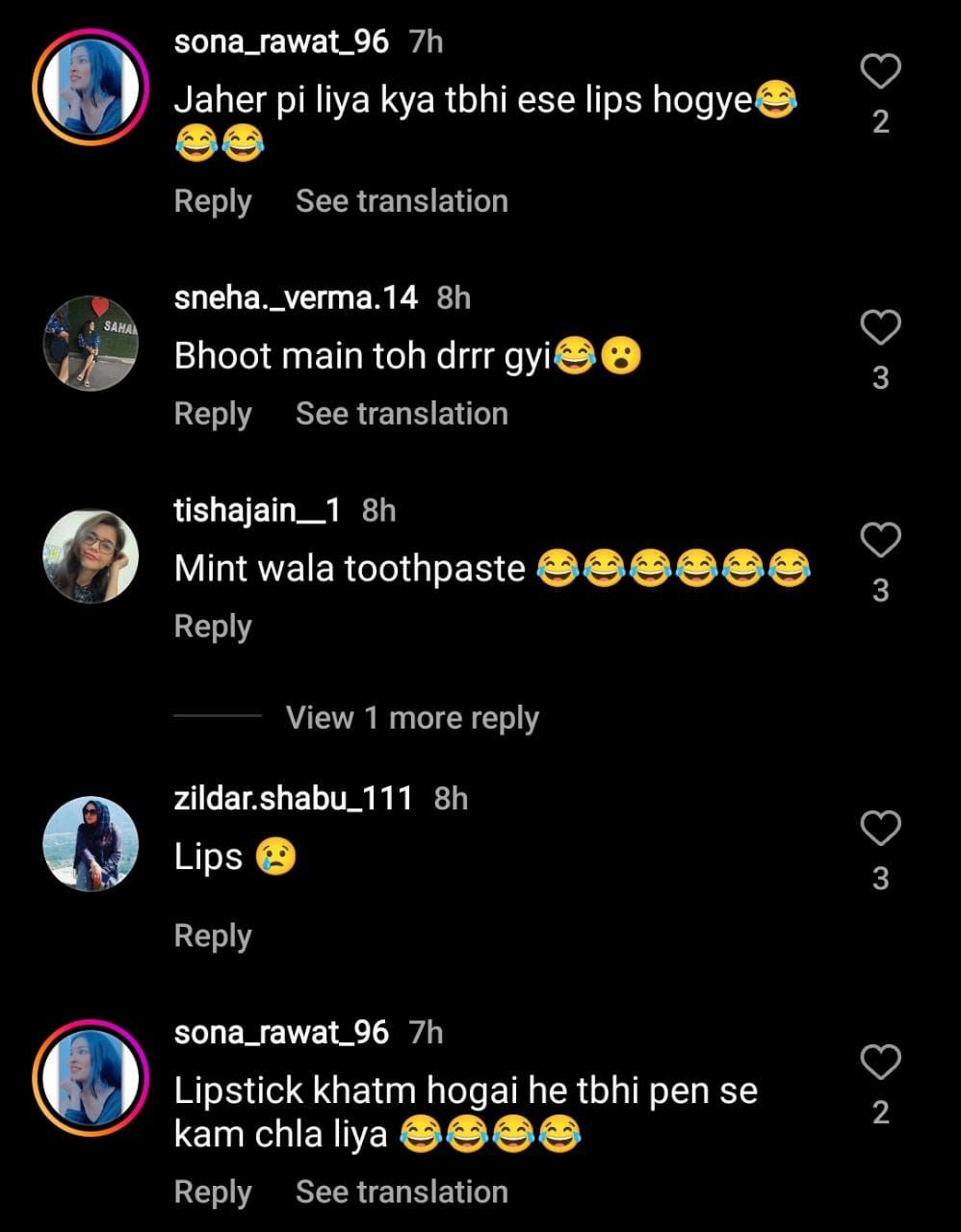Screen dimensions: 961x1232
Task: See translation of "Lipstick khatm hogai" comment
Action: [x=401, y=1192]
